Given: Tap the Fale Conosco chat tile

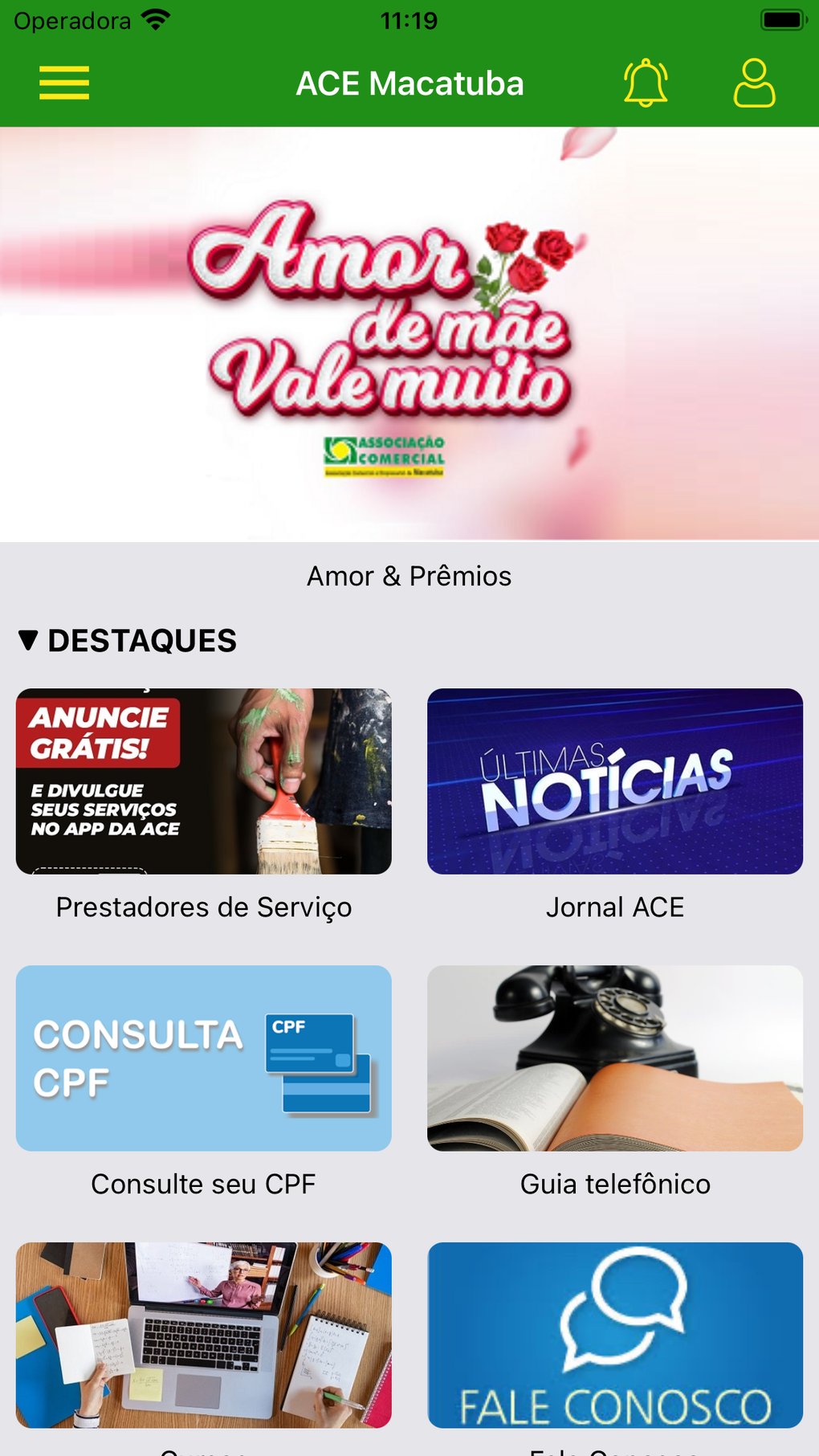Looking at the screenshot, I should point(615,1336).
